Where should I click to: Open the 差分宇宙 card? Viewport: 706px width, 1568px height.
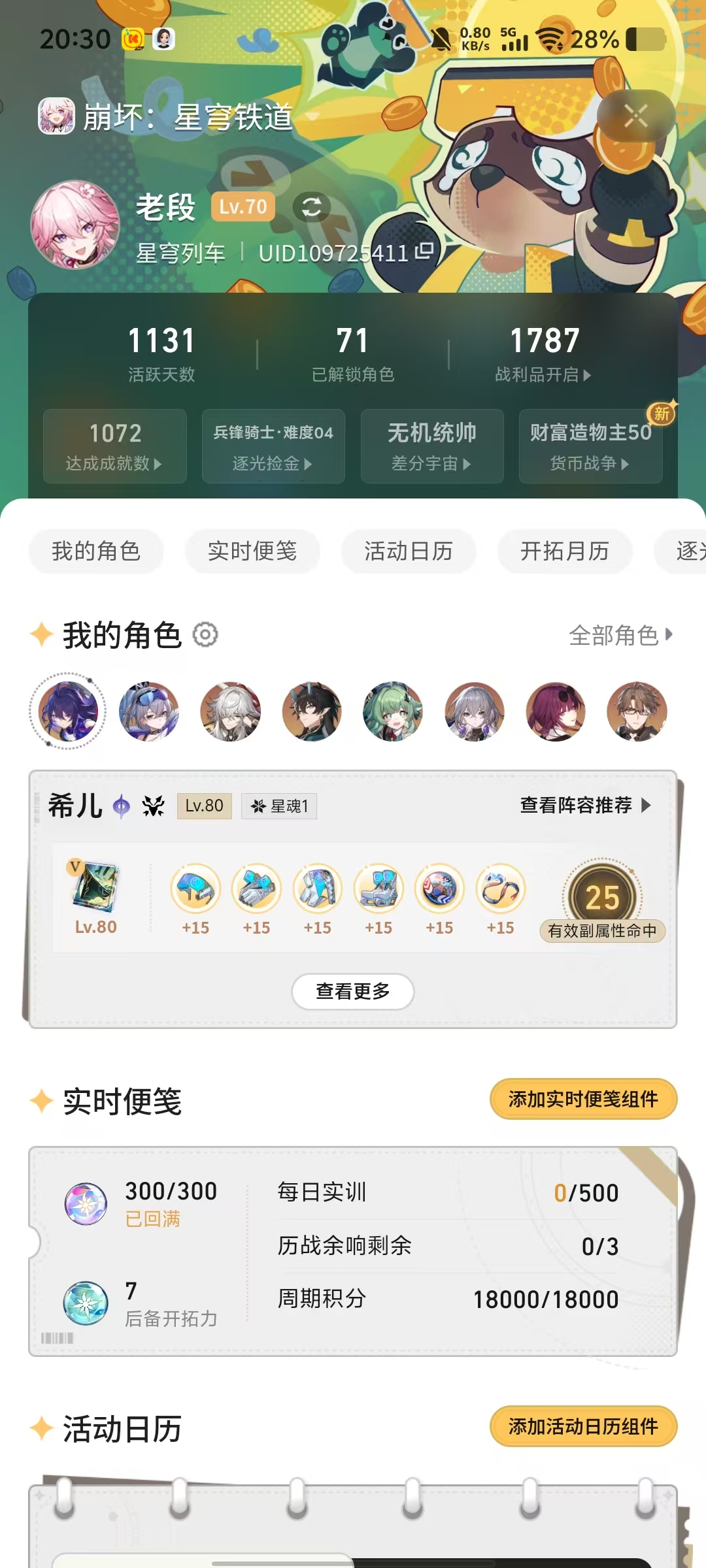tap(432, 446)
